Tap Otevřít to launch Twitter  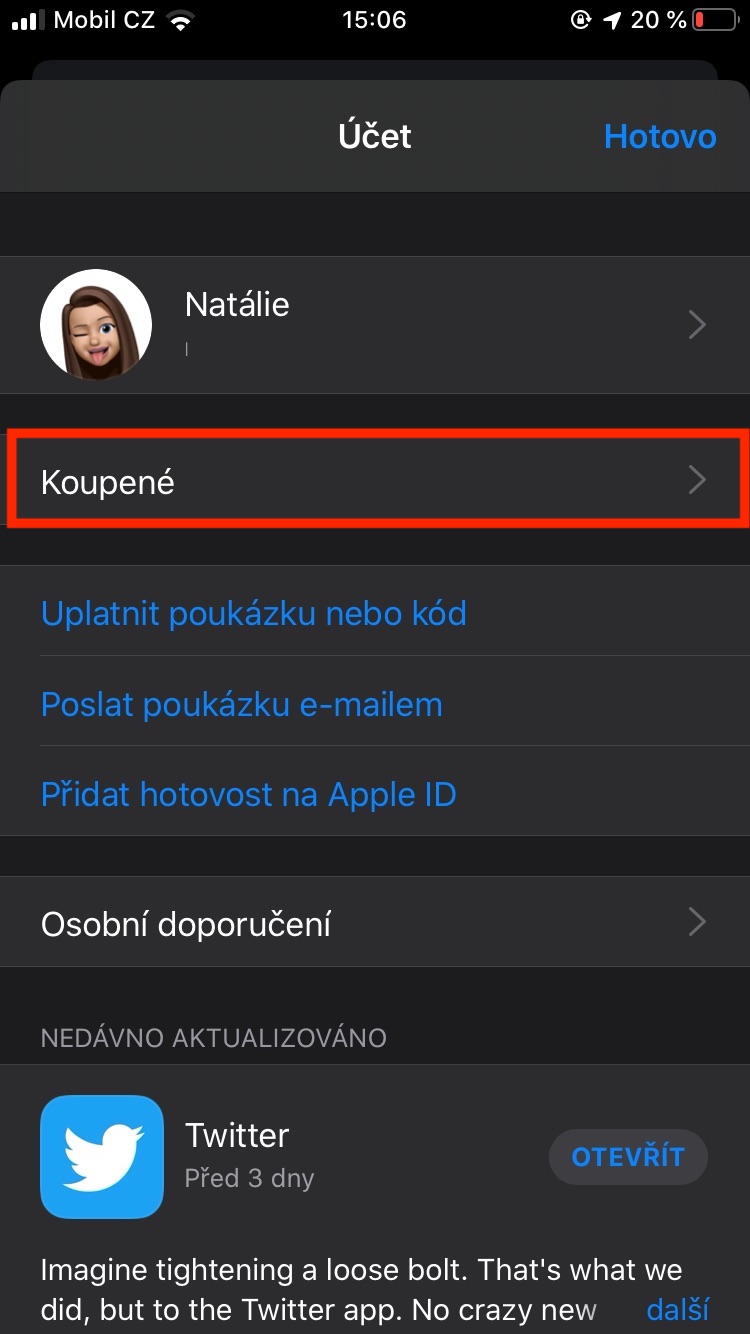pyautogui.click(x=627, y=1157)
